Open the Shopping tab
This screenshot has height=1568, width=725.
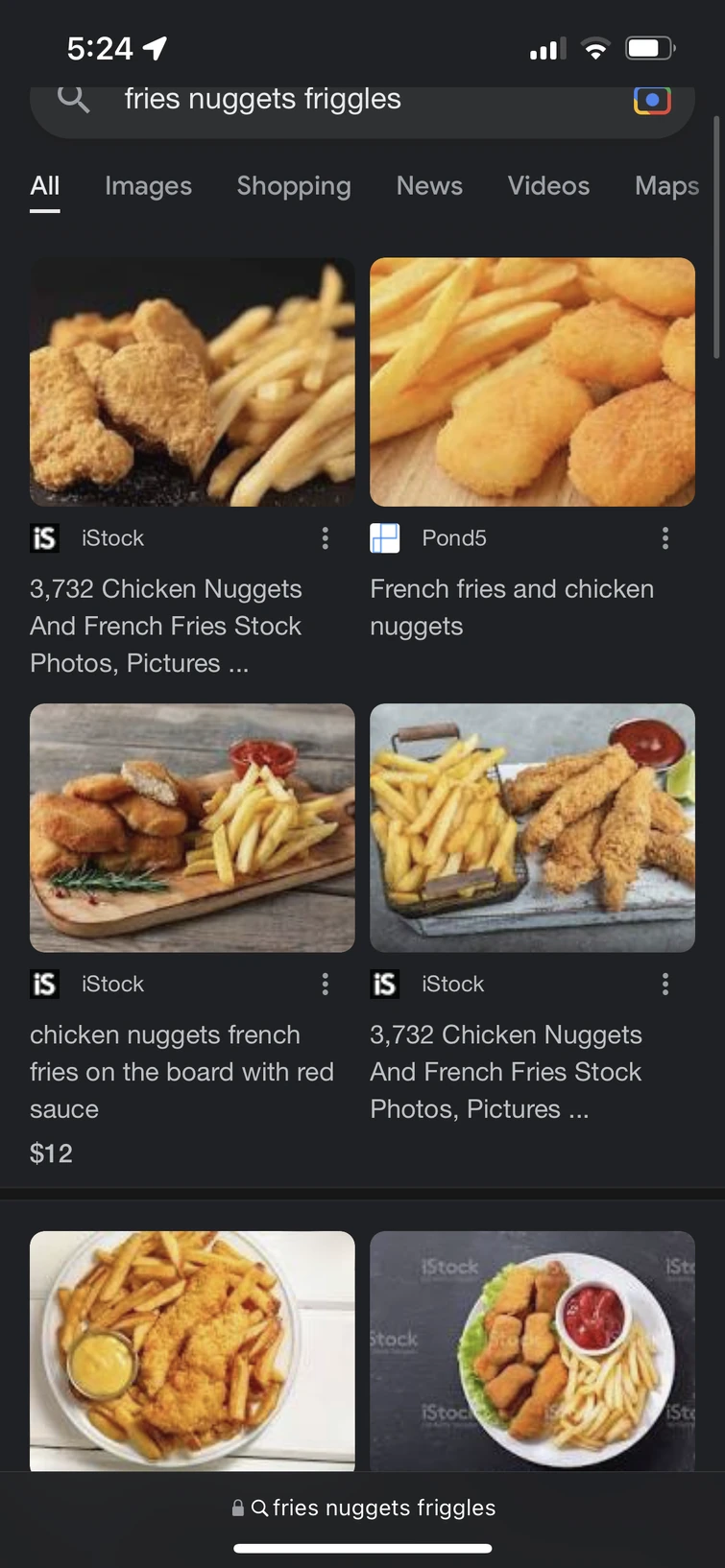pyautogui.click(x=293, y=185)
